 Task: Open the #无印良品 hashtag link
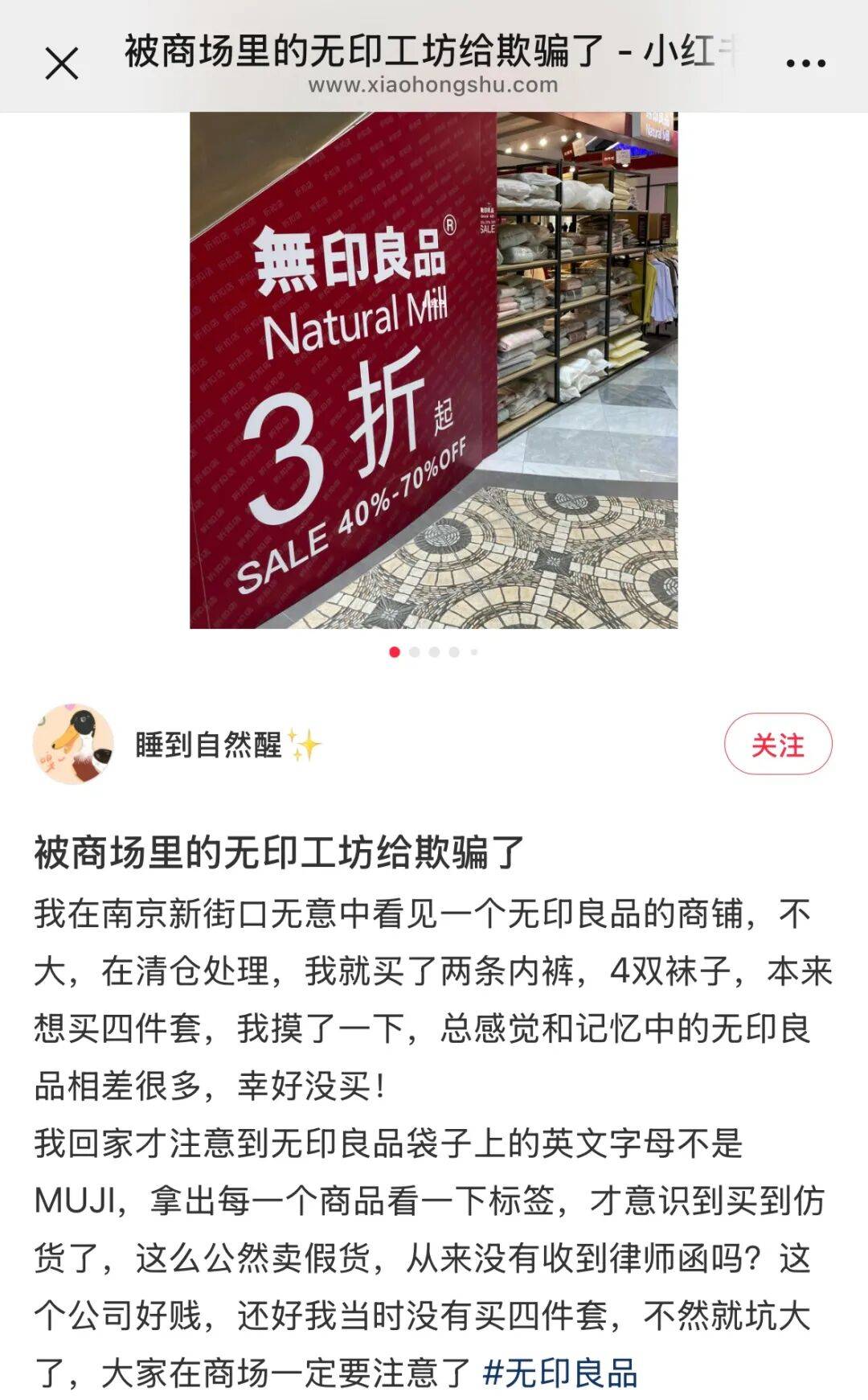click(x=559, y=1373)
